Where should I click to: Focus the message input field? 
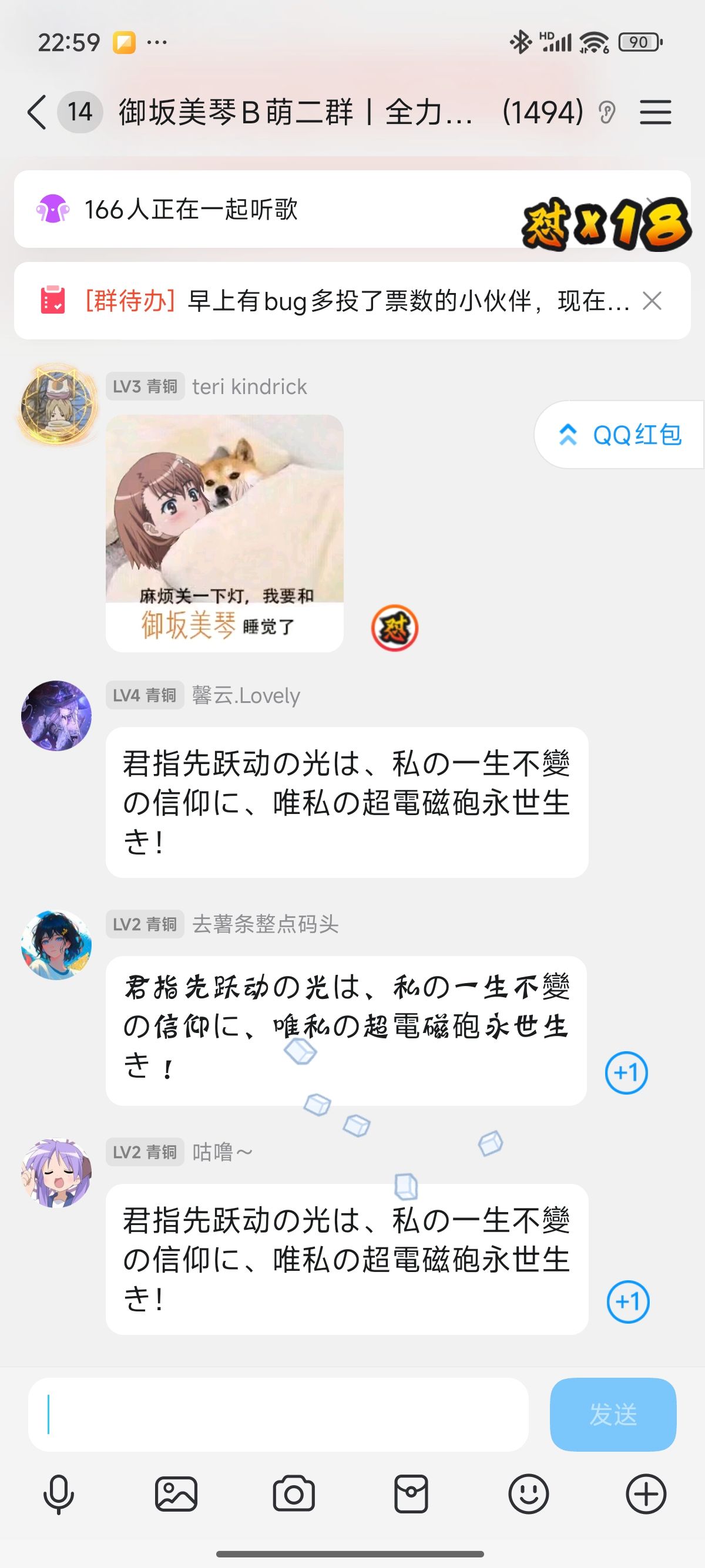click(278, 1415)
